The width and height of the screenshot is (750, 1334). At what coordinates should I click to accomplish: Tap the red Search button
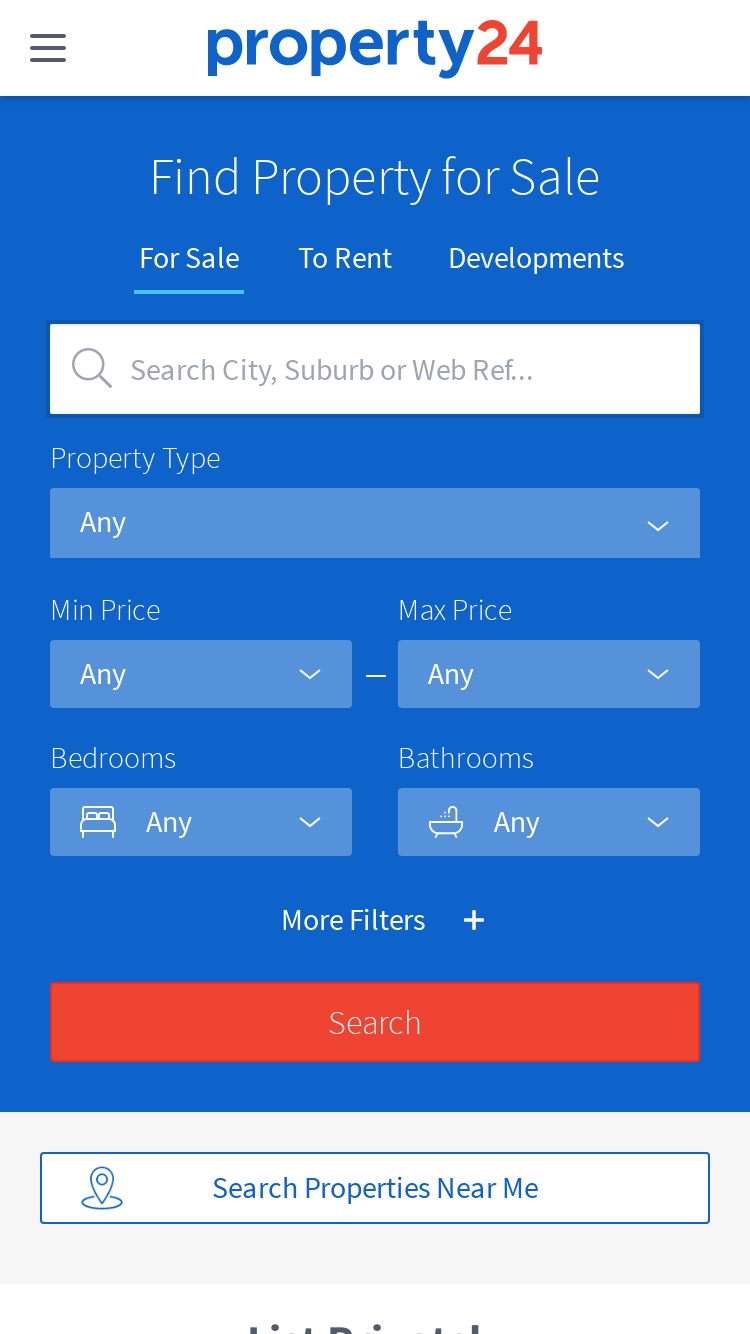[x=375, y=1022]
